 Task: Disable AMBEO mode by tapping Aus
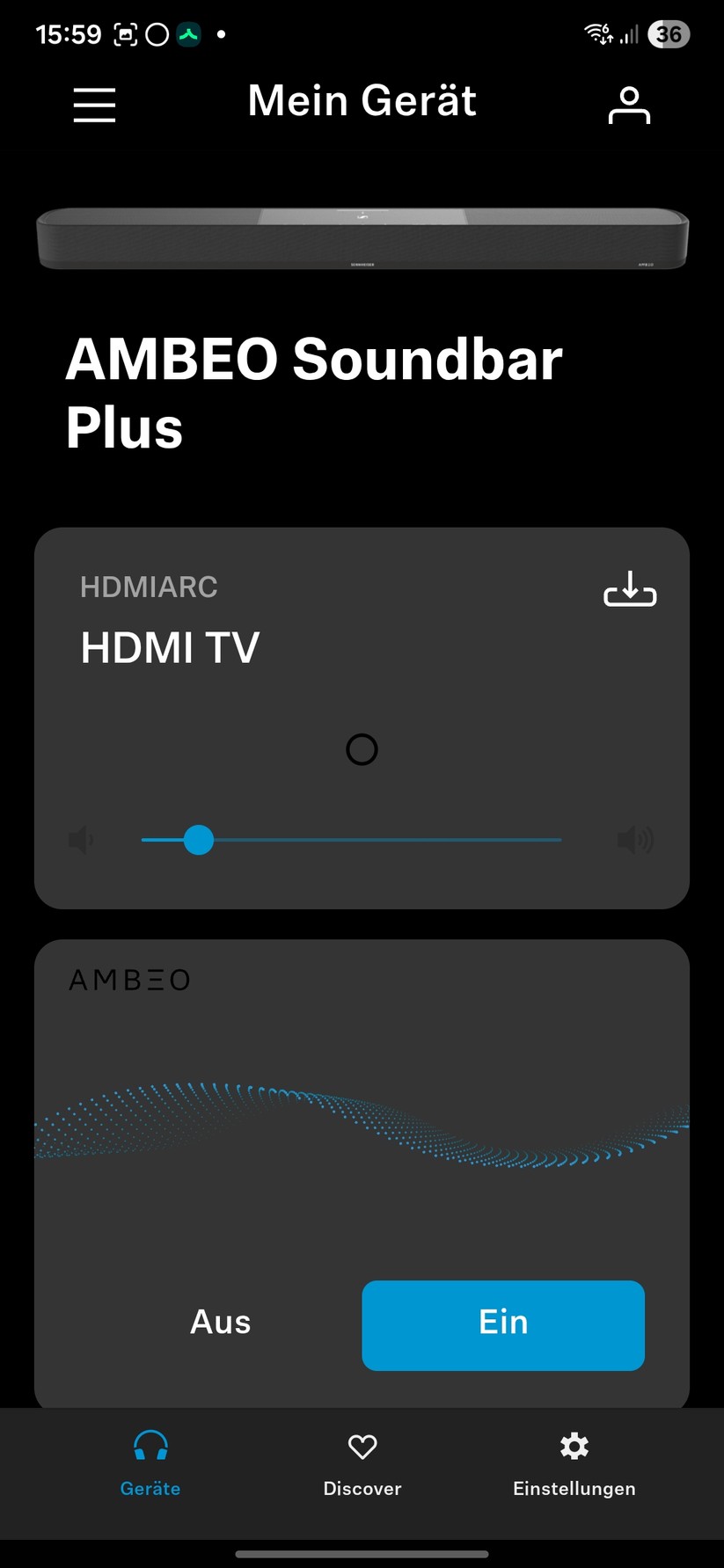(x=220, y=1323)
